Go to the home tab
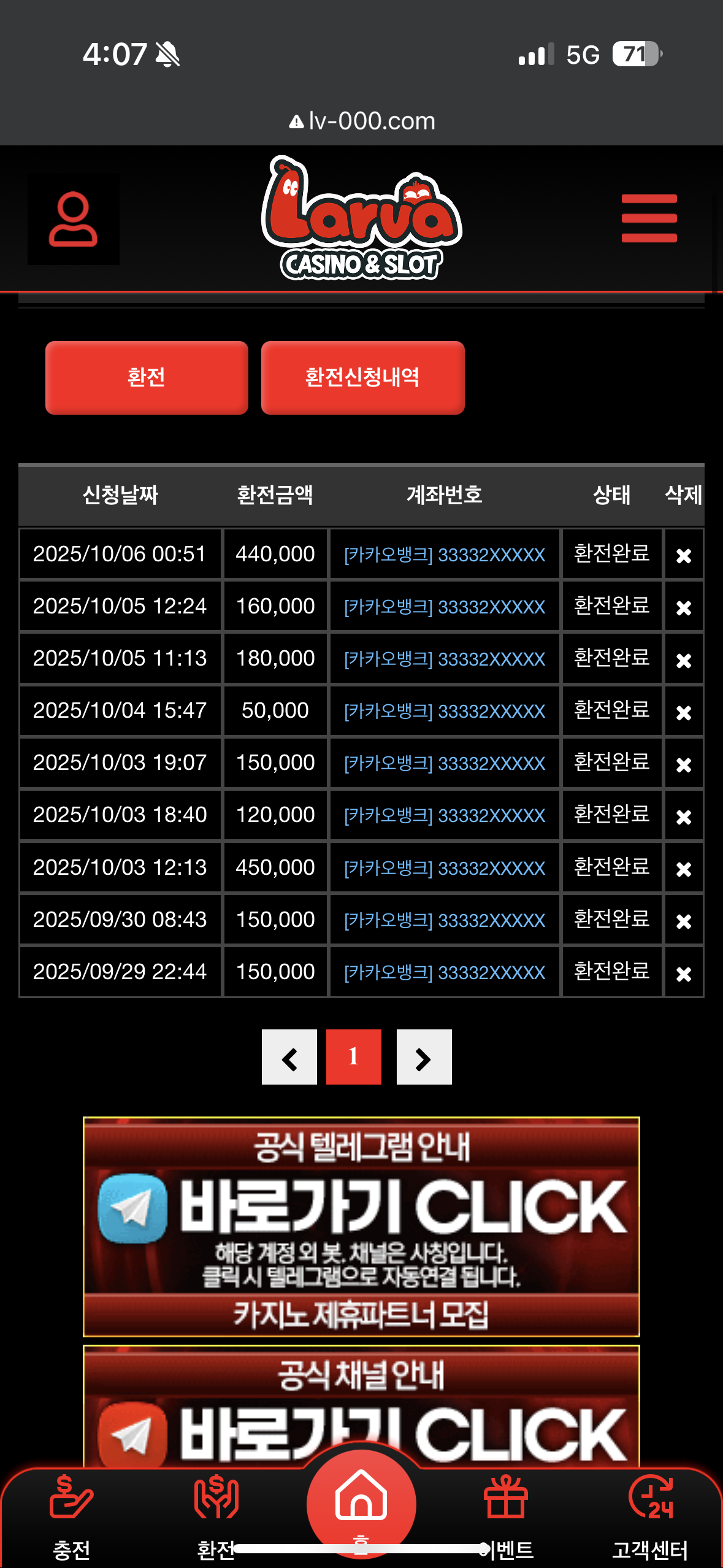Screen dimensions: 723x1568 pos(361,1503)
